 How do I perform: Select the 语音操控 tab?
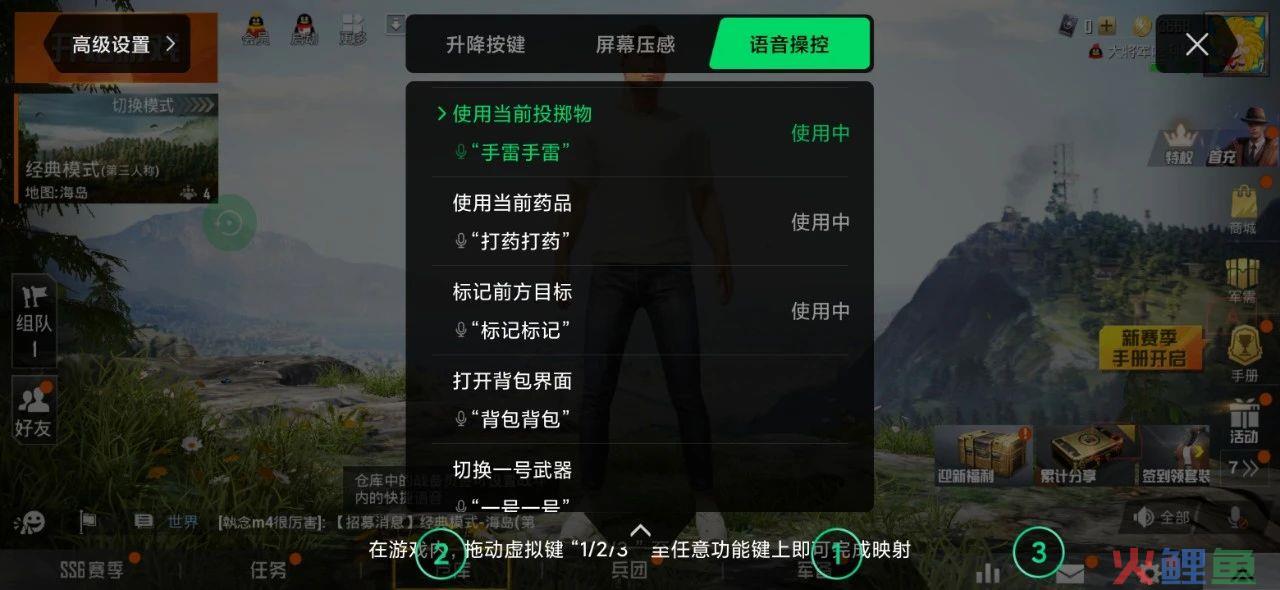[789, 44]
